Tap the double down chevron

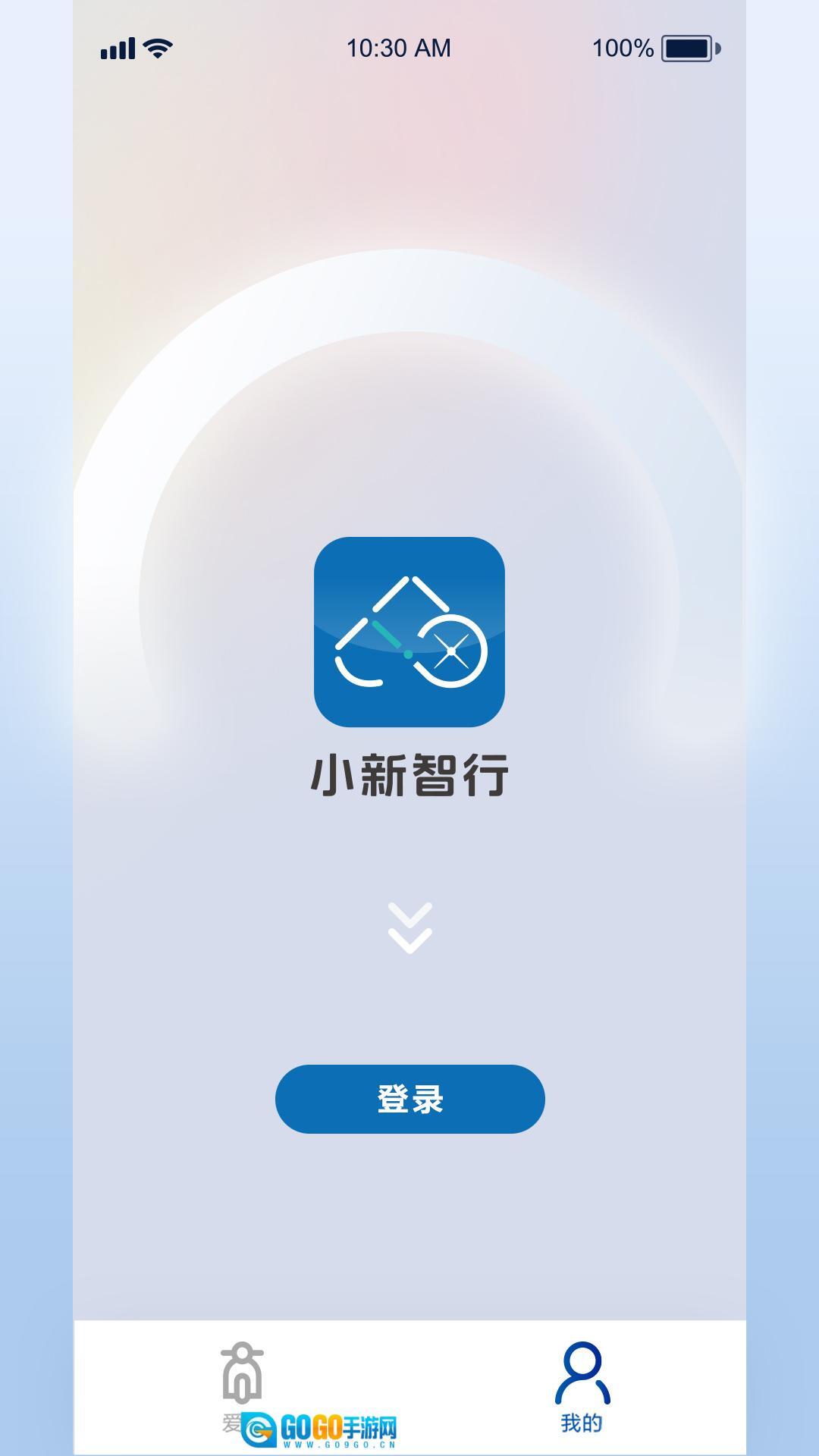(x=409, y=927)
